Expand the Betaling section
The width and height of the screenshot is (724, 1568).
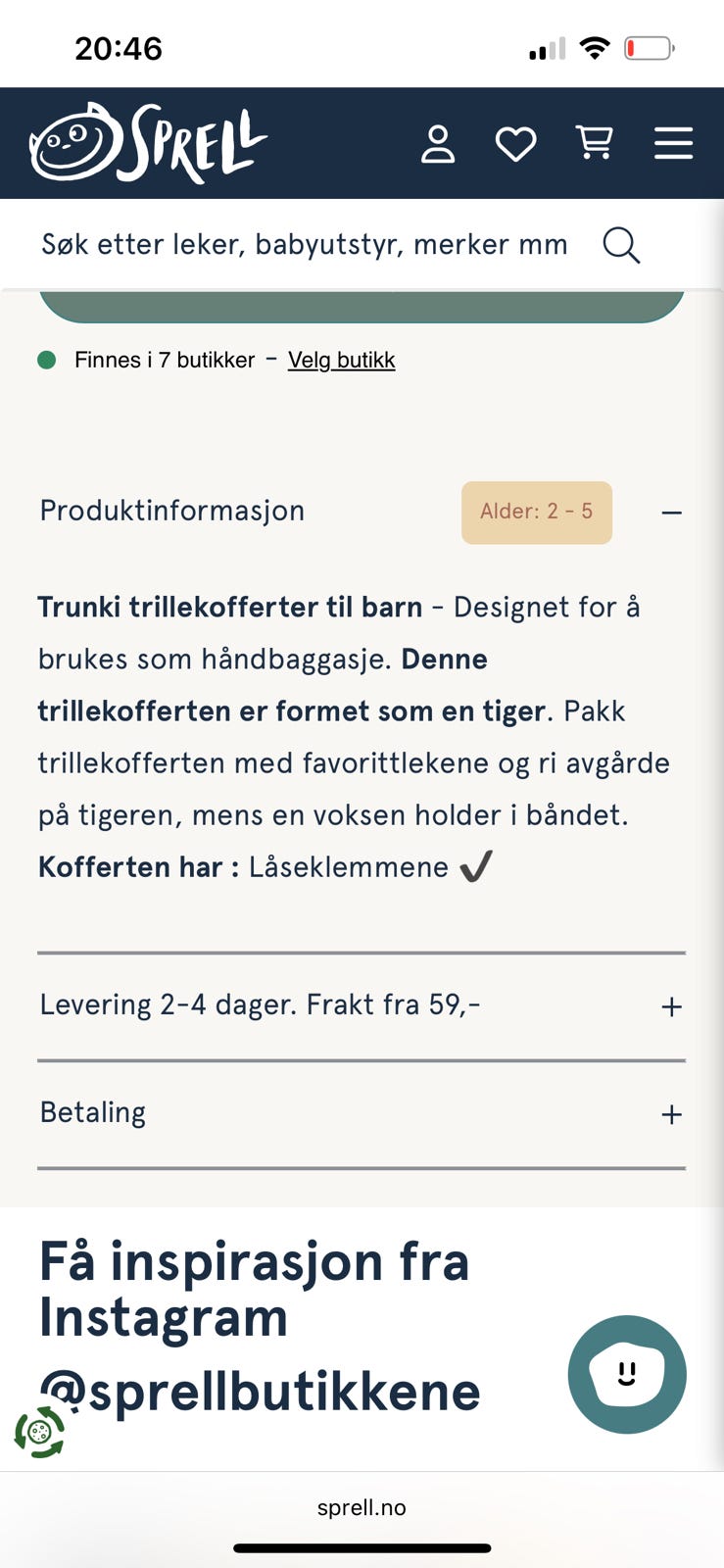(x=672, y=1113)
